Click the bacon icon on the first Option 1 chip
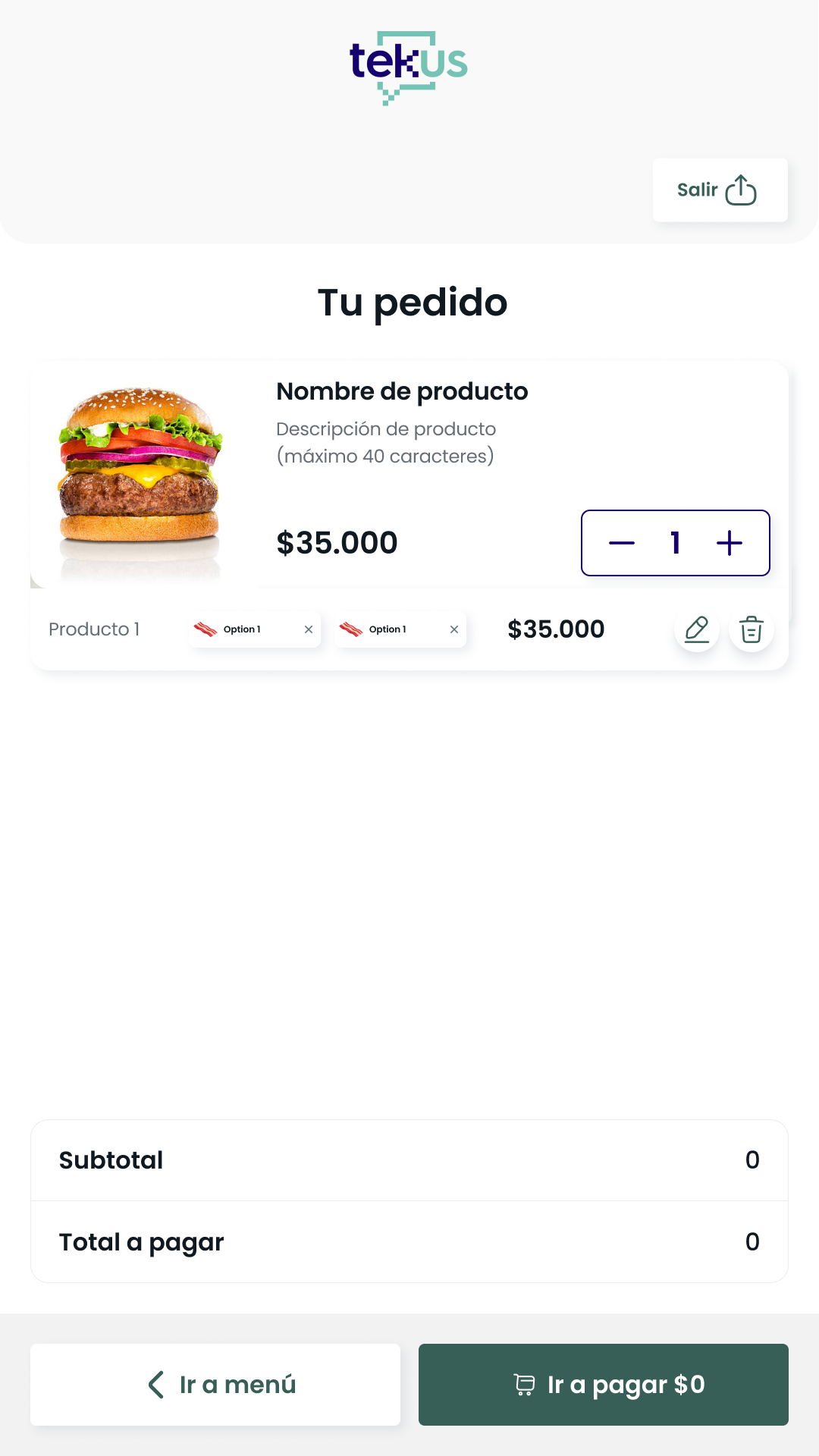This screenshot has height=1456, width=819. [206, 629]
